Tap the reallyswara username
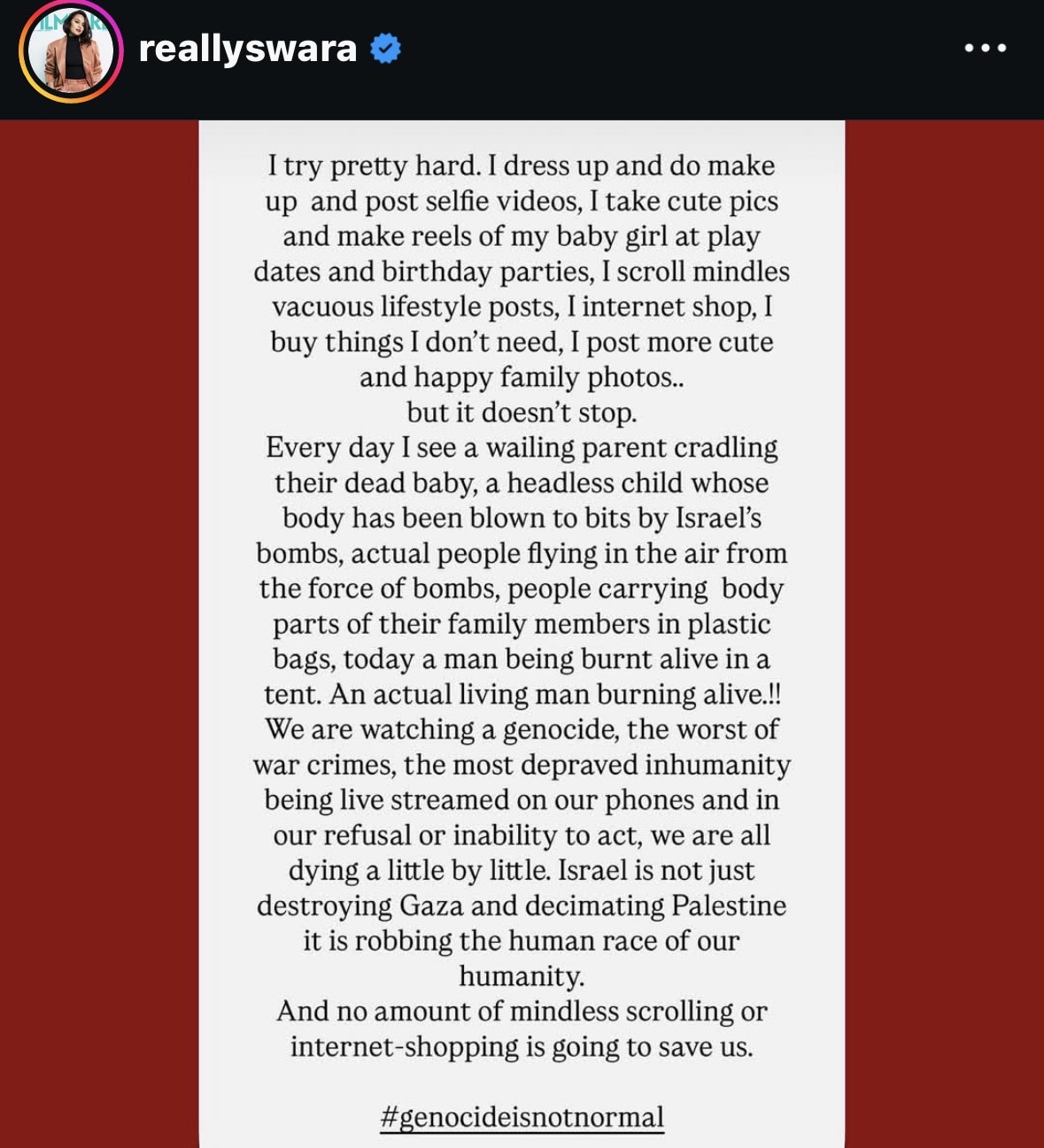This screenshot has height=1148, width=1044. 247,49
